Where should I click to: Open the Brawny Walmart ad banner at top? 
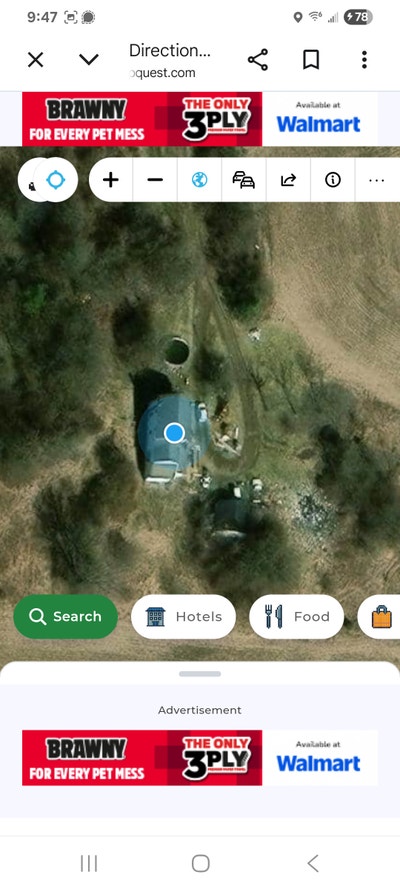tap(199, 119)
